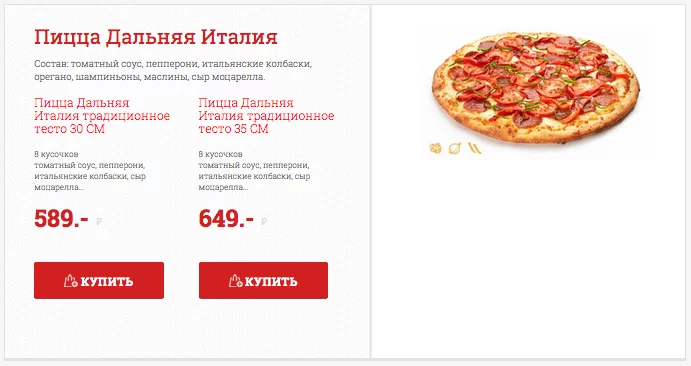This screenshot has height=366, width=691.
Task: Open the 35 CM traditional dough pizza link
Action: [x=266, y=116]
